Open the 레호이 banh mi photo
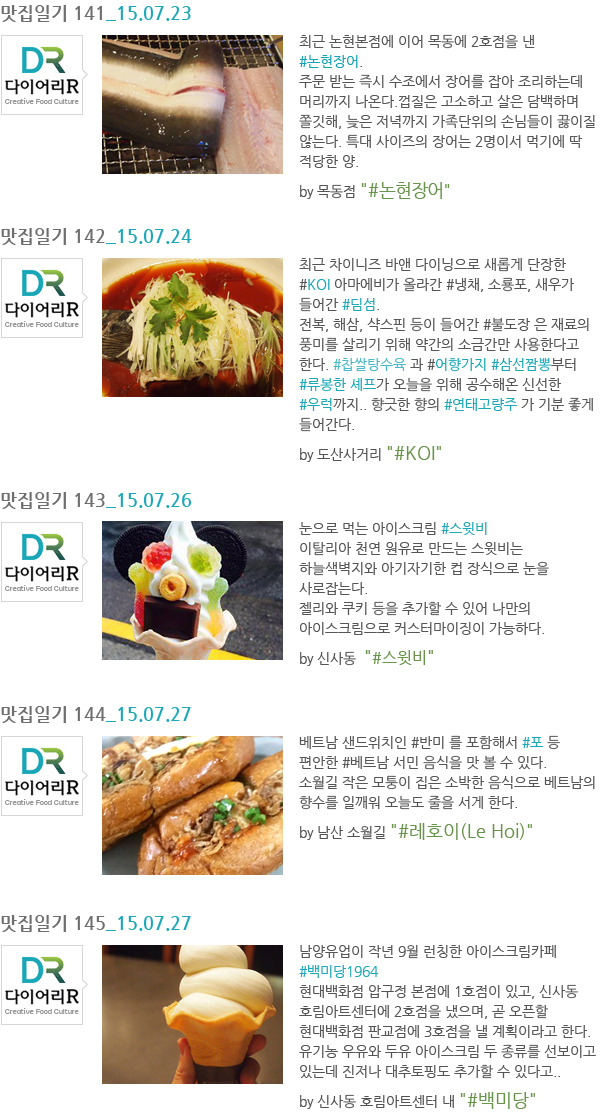This screenshot has height=1114, width=600. 192,805
